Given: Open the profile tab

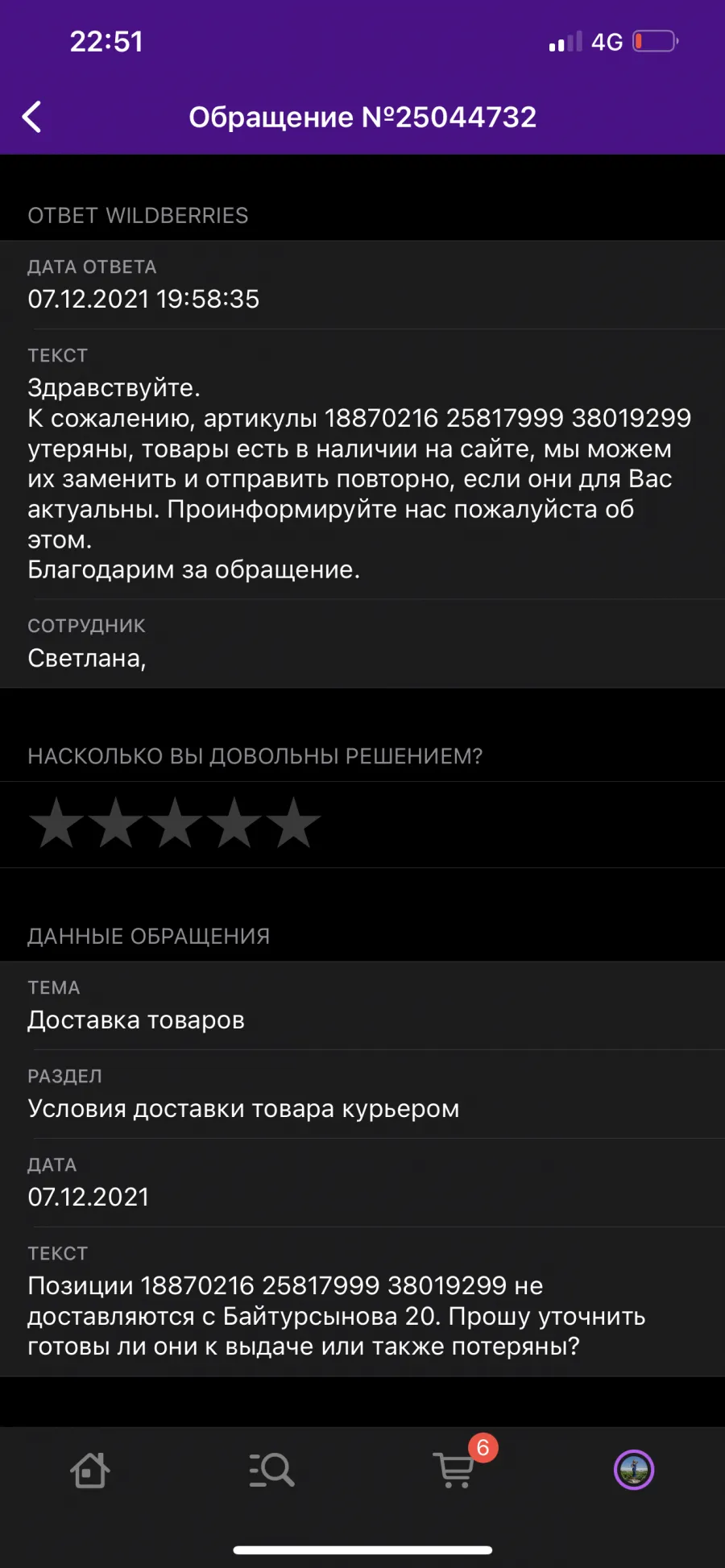Looking at the screenshot, I should tap(634, 1470).
